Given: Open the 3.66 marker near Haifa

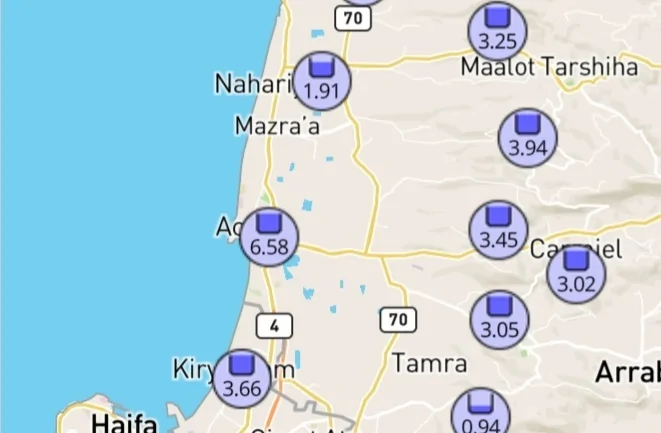Looking at the screenshot, I should pyautogui.click(x=242, y=377).
